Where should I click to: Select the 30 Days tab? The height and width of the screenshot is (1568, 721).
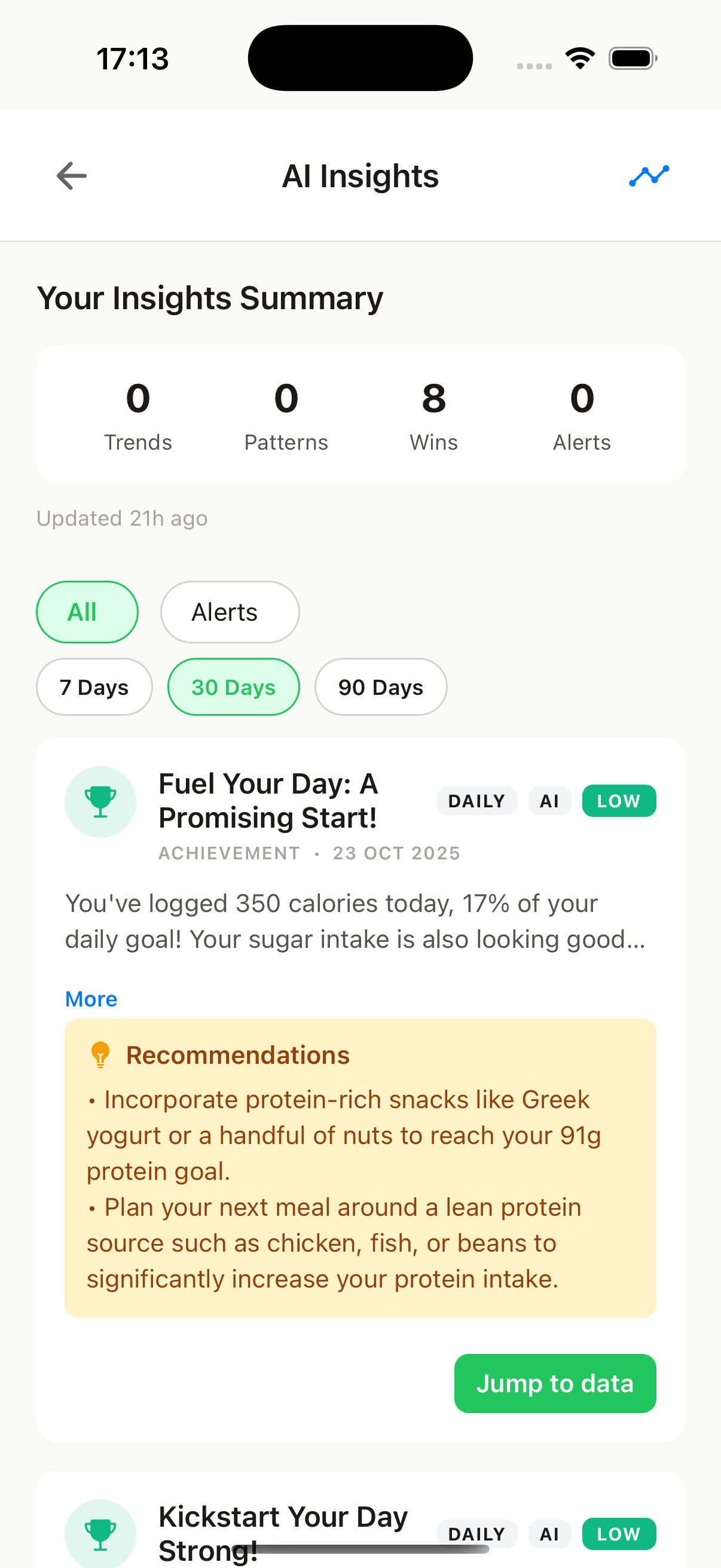[x=233, y=687]
